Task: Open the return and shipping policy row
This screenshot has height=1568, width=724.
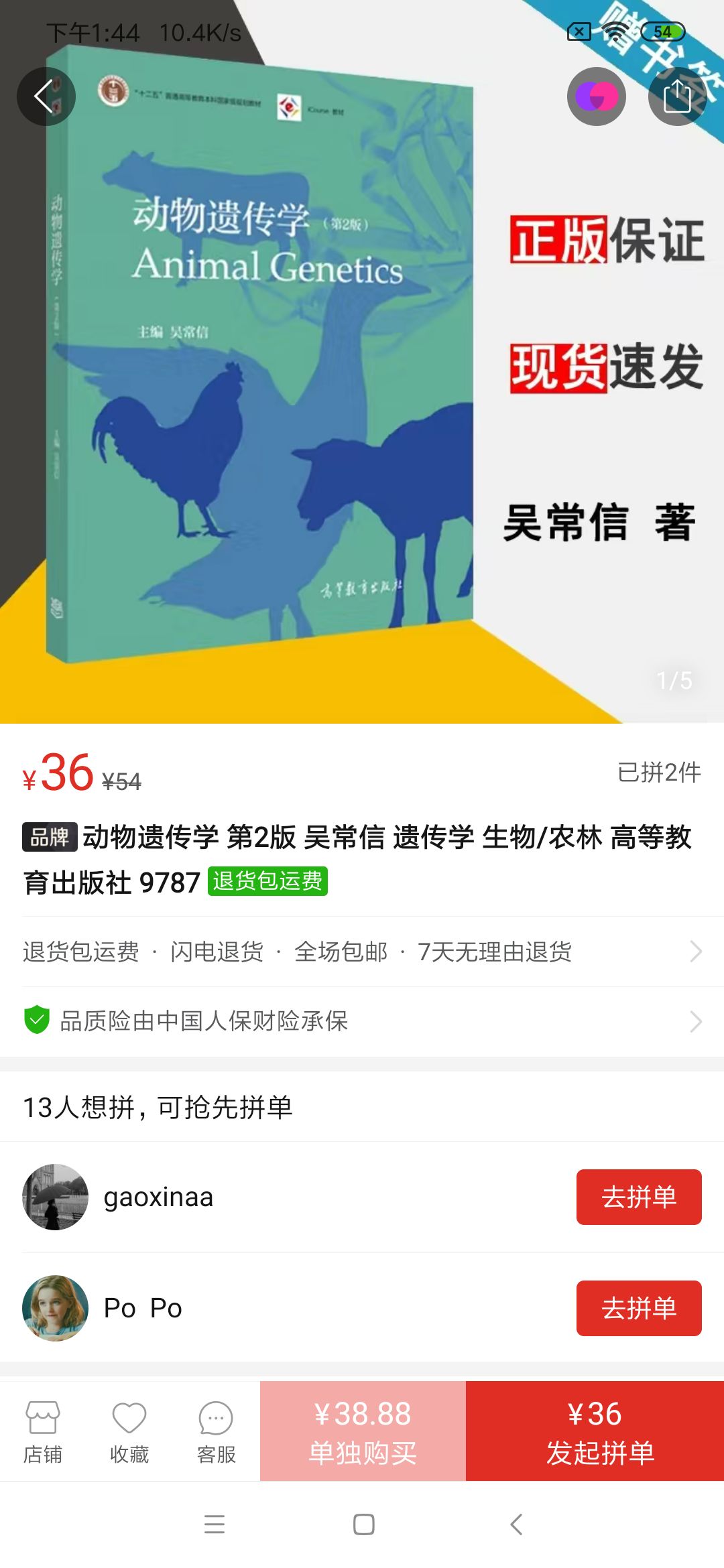Action: [362, 952]
